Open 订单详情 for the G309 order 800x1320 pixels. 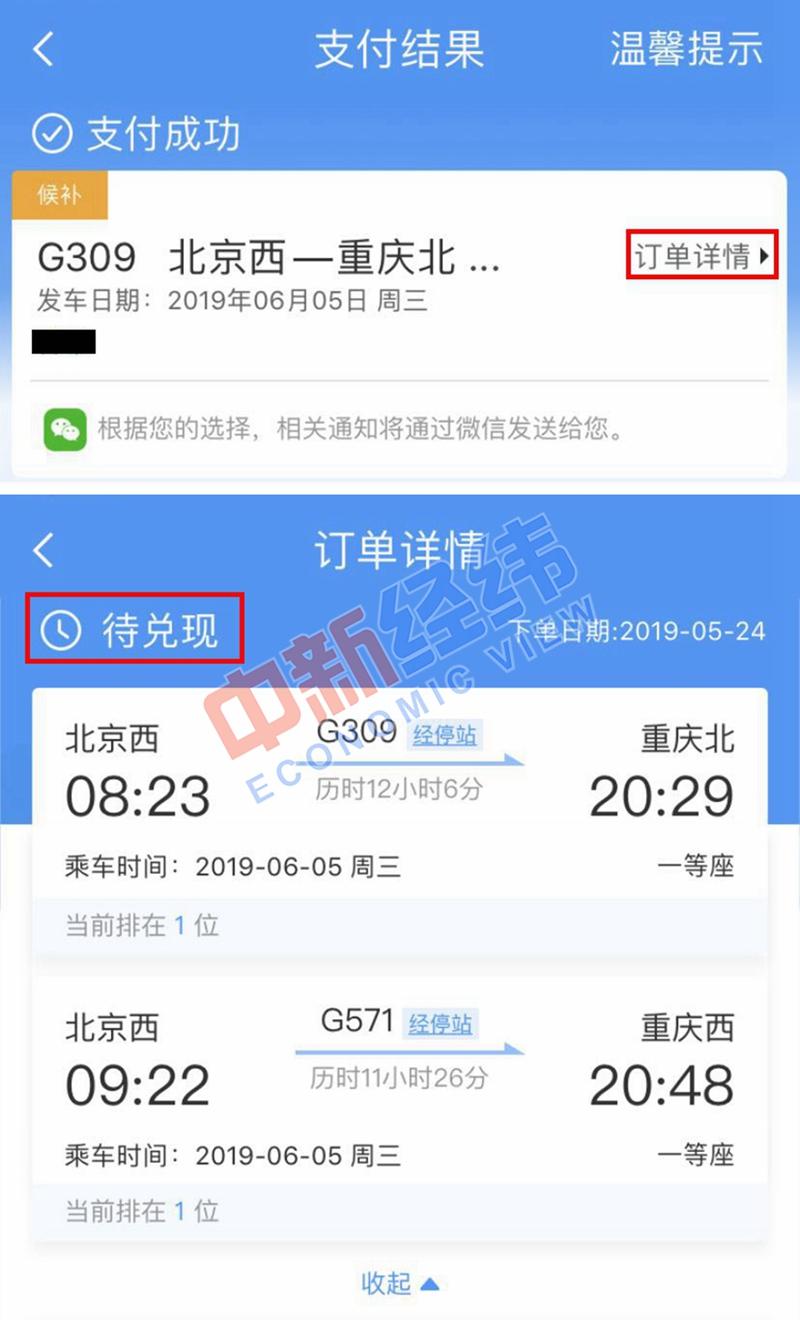click(x=702, y=257)
